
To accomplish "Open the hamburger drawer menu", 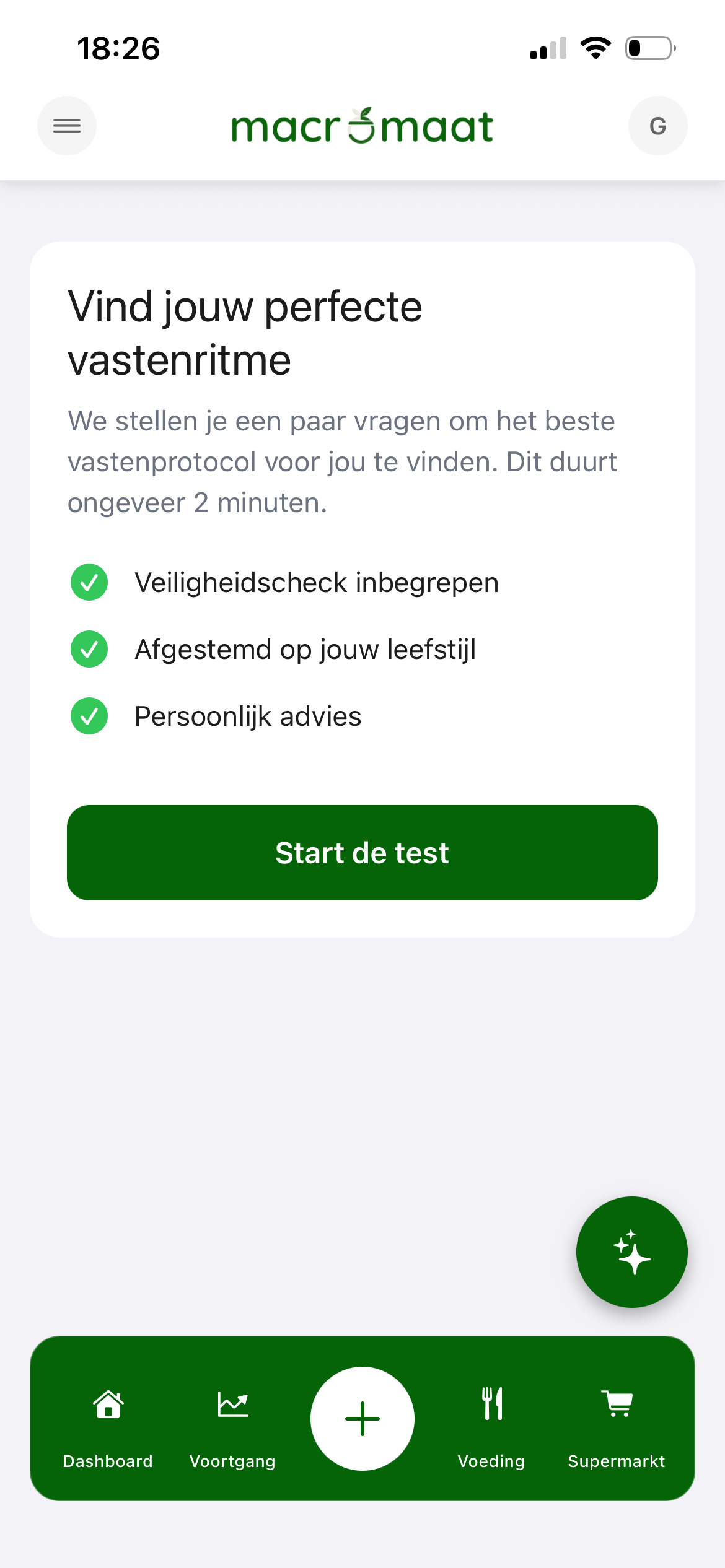I will coord(67,126).
